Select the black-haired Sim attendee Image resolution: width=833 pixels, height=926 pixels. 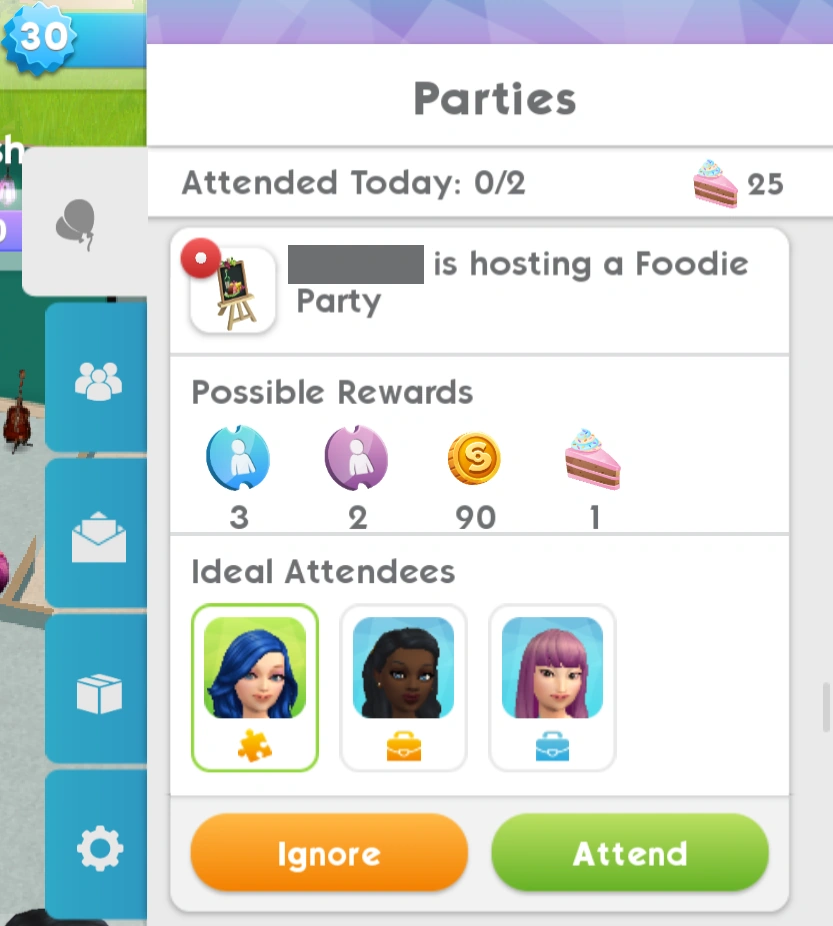tap(403, 686)
